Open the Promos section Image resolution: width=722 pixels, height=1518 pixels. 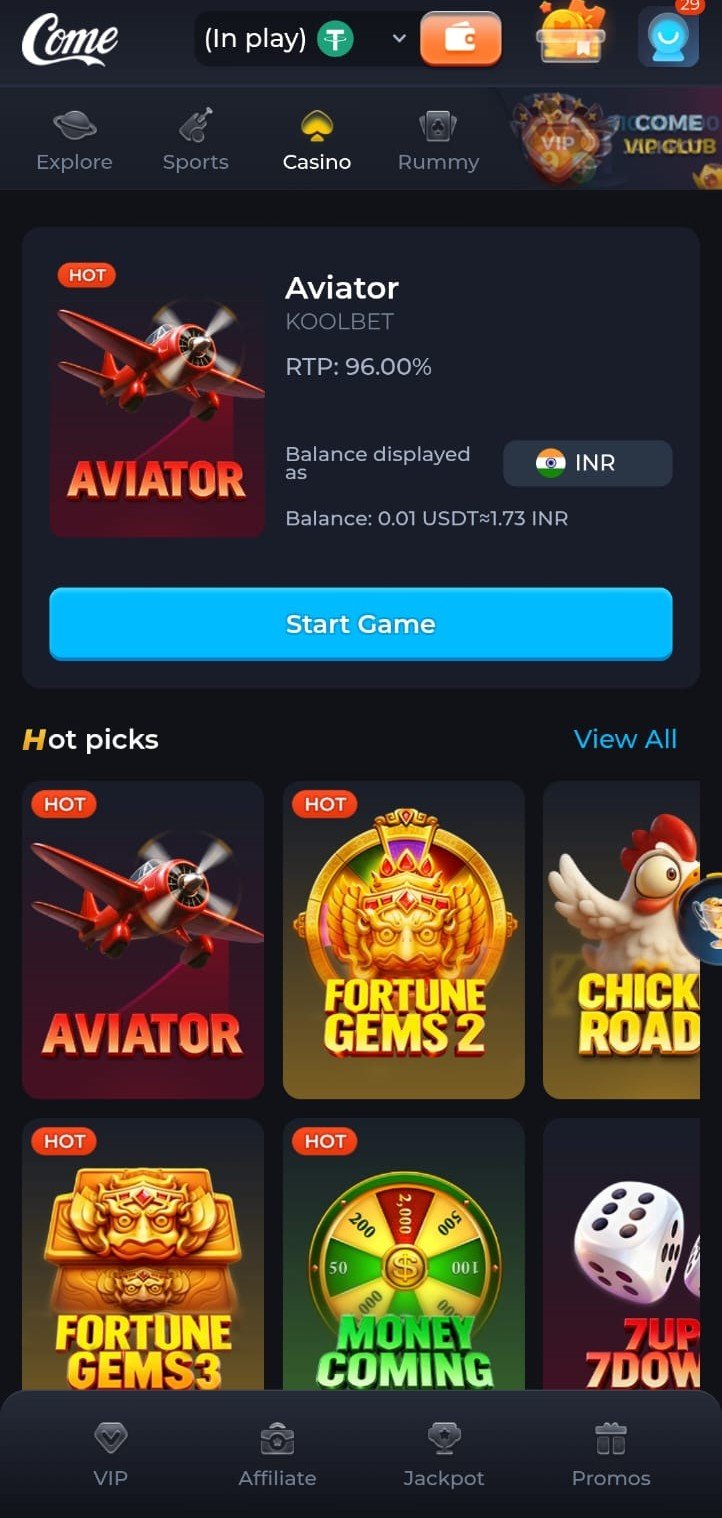(x=610, y=1455)
